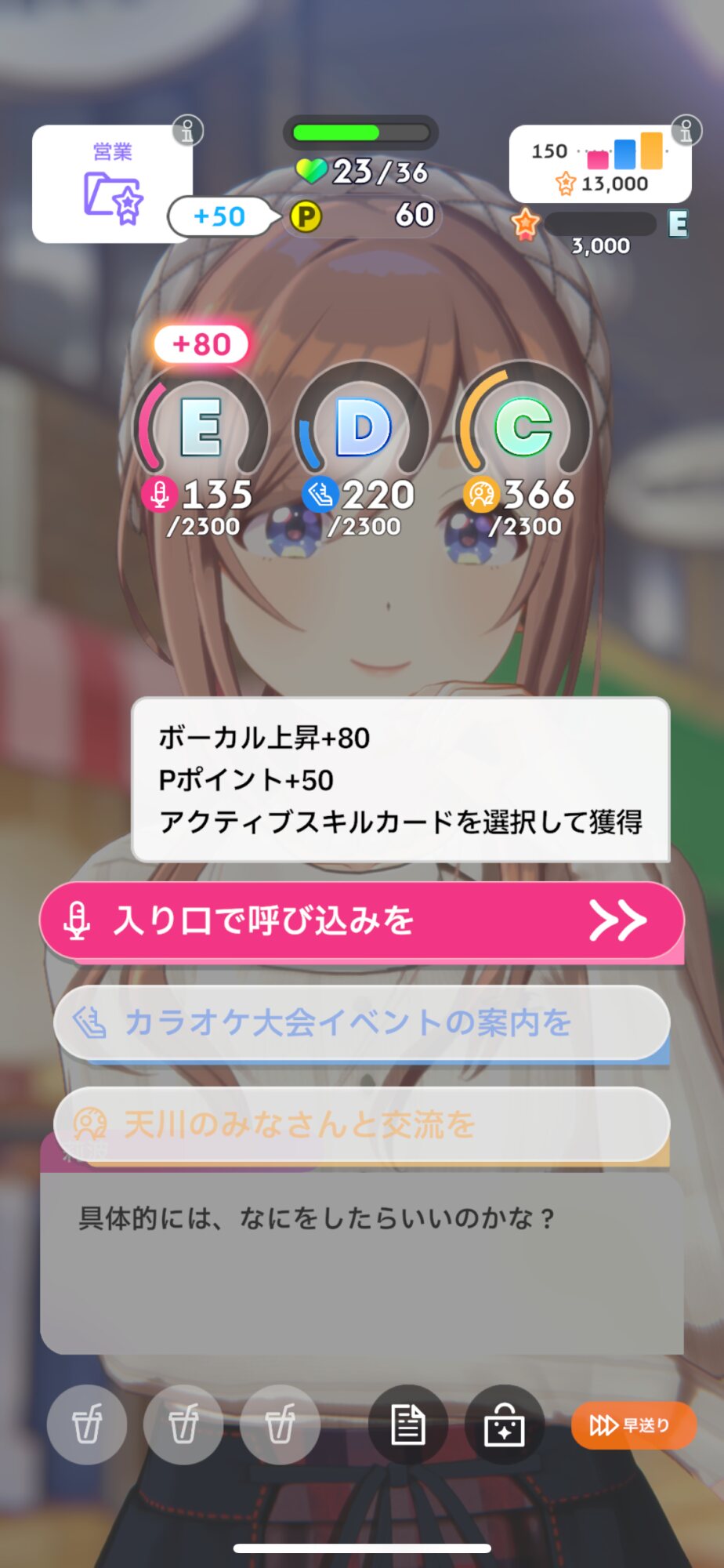Screen dimensions: 724x1568
Task: Pick 天川のみなさんと交流を option
Action: tap(361, 1125)
